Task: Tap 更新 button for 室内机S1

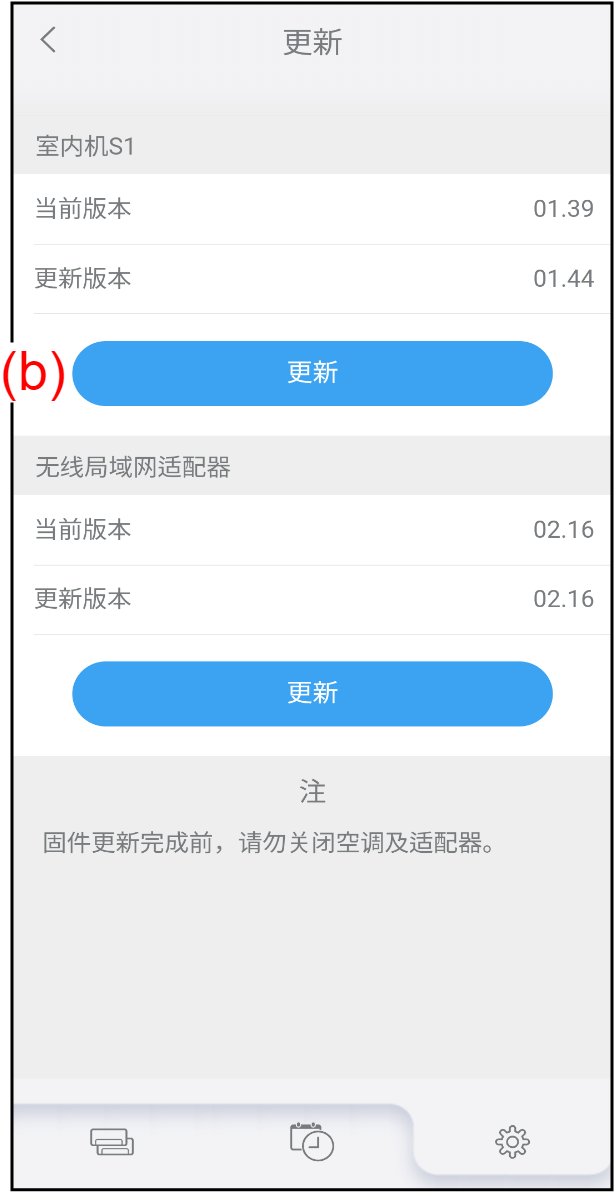Action: tap(312, 373)
